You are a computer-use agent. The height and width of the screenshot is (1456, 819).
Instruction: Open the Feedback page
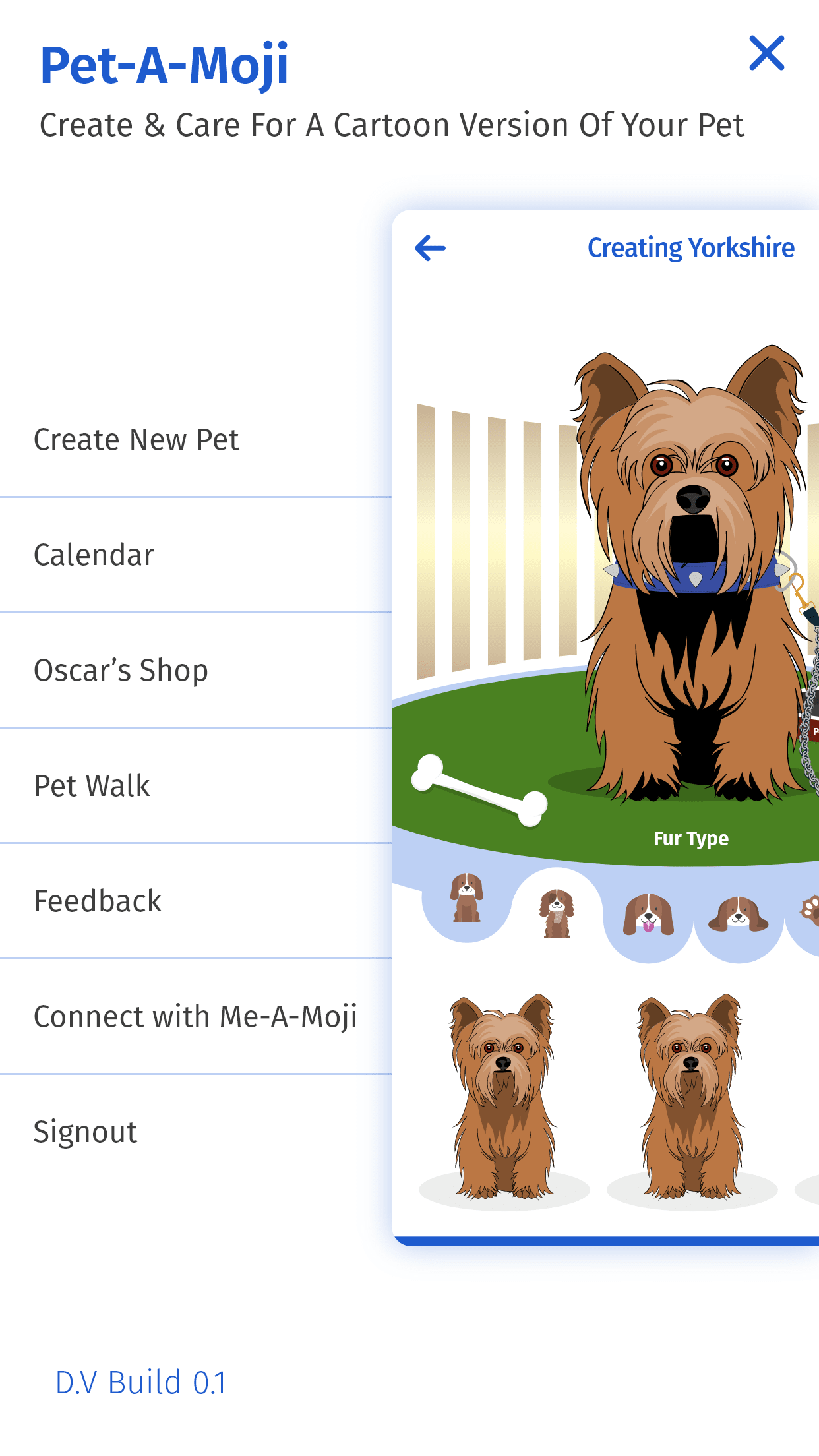coord(98,901)
